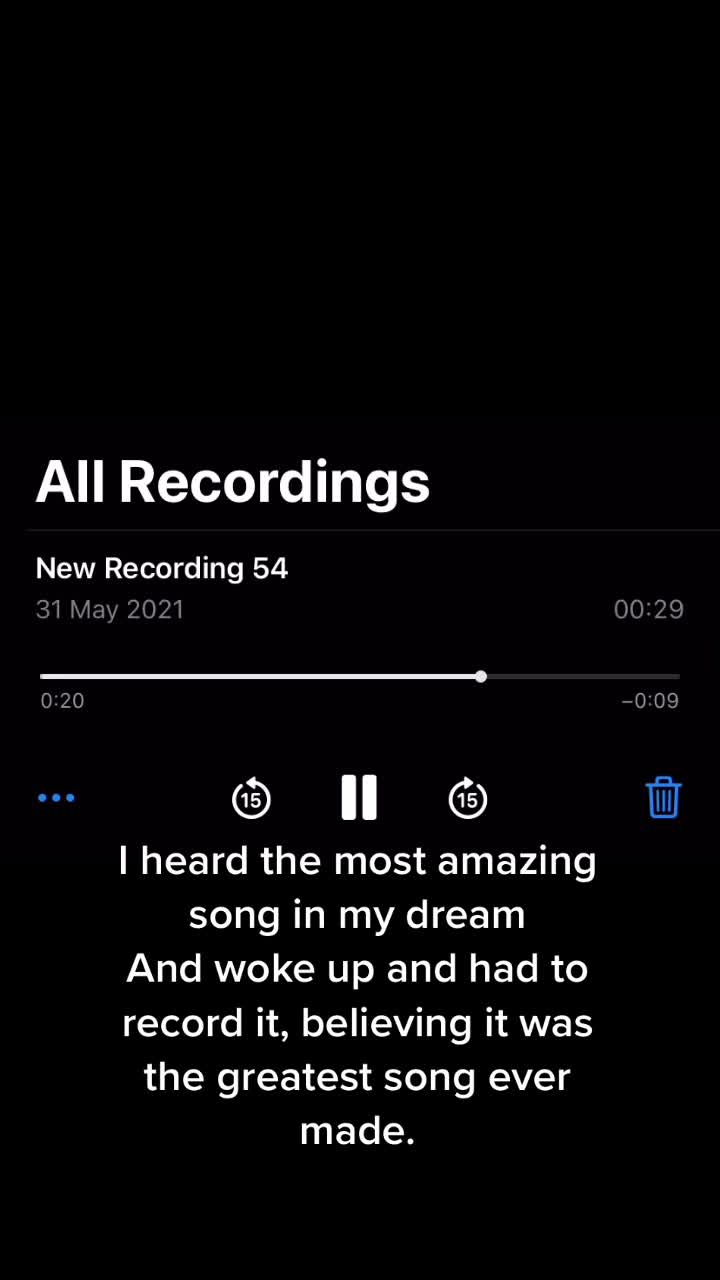Pause the recording playback

coord(359,798)
